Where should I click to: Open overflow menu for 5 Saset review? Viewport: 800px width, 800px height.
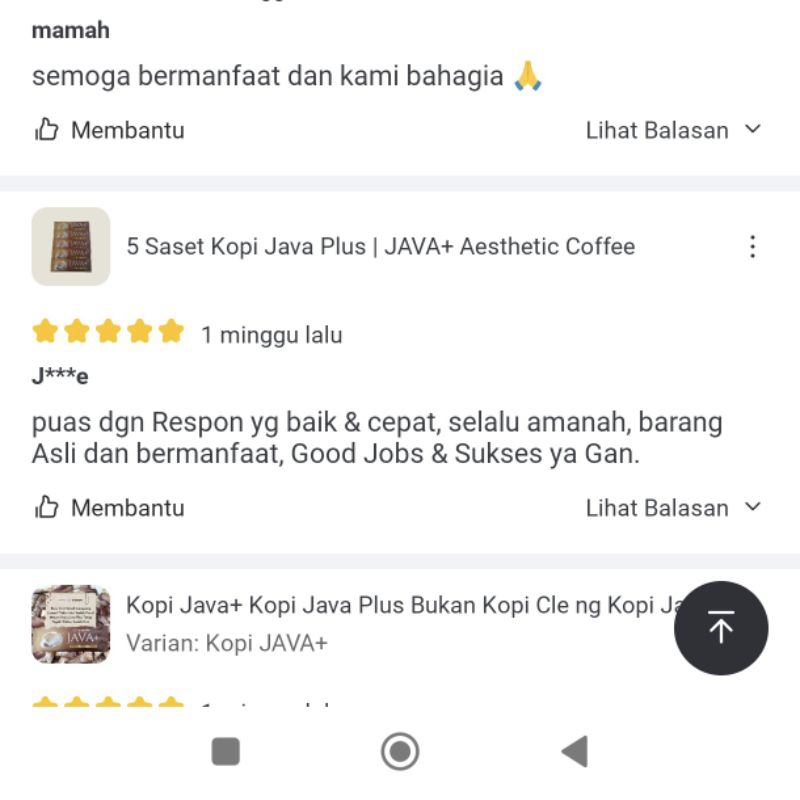(752, 247)
